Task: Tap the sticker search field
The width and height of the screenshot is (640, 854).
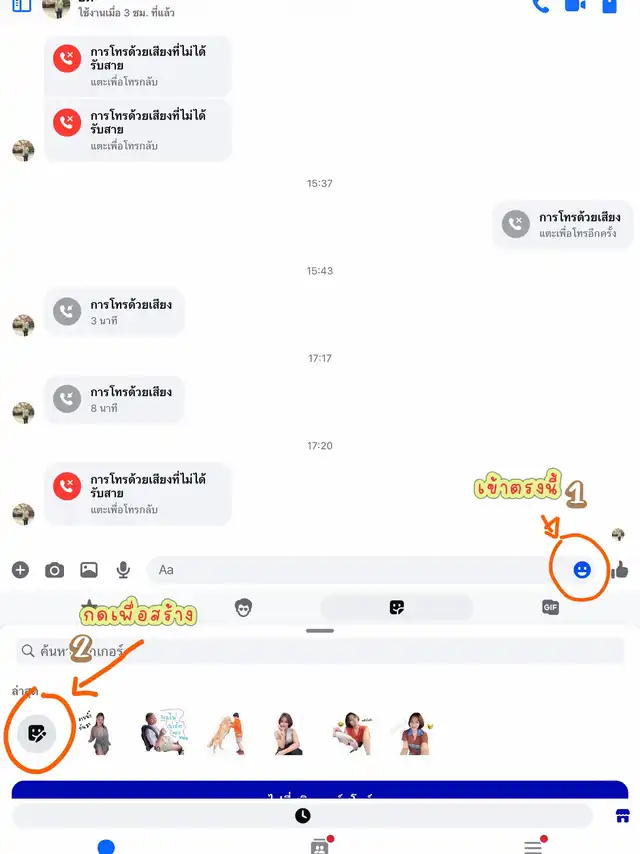Action: [x=320, y=651]
